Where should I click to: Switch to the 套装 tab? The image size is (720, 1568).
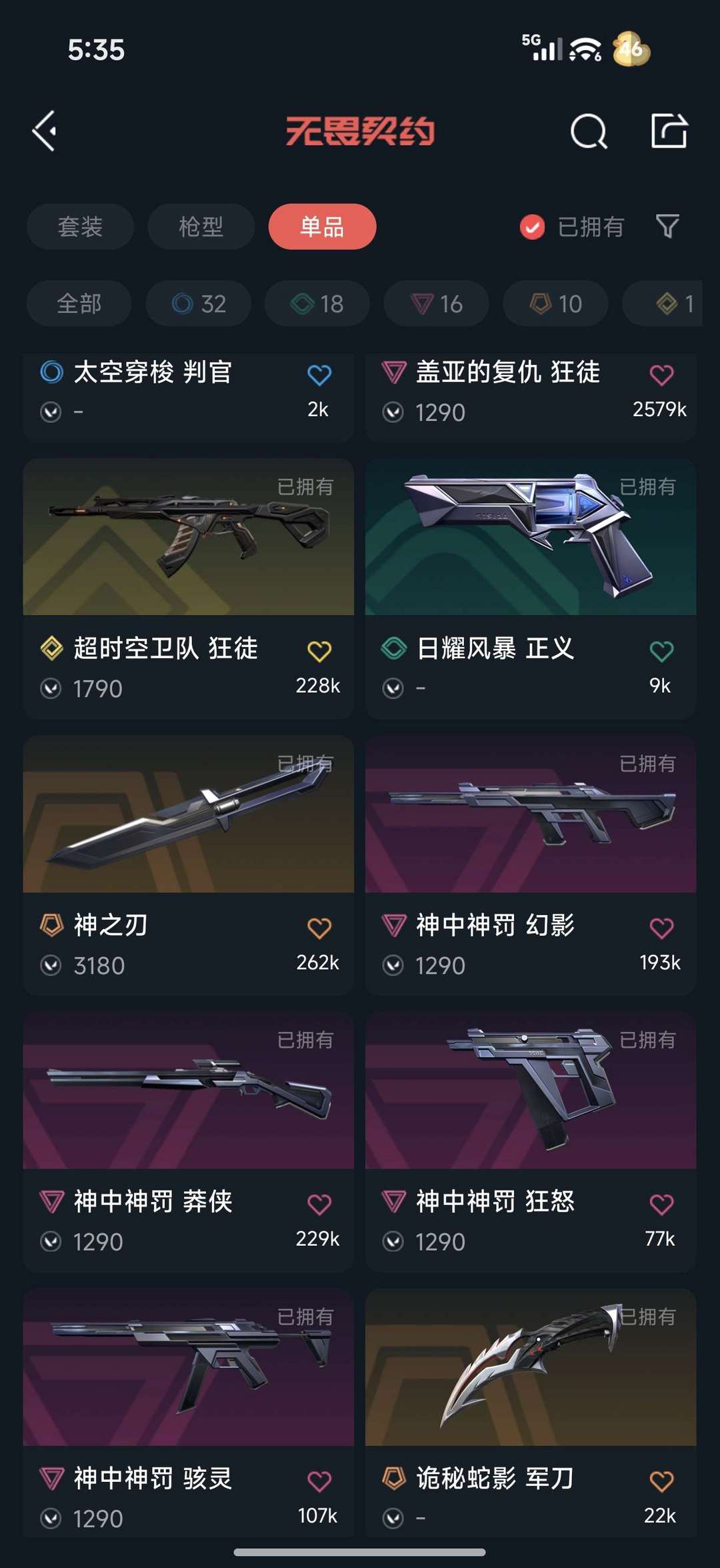80,227
